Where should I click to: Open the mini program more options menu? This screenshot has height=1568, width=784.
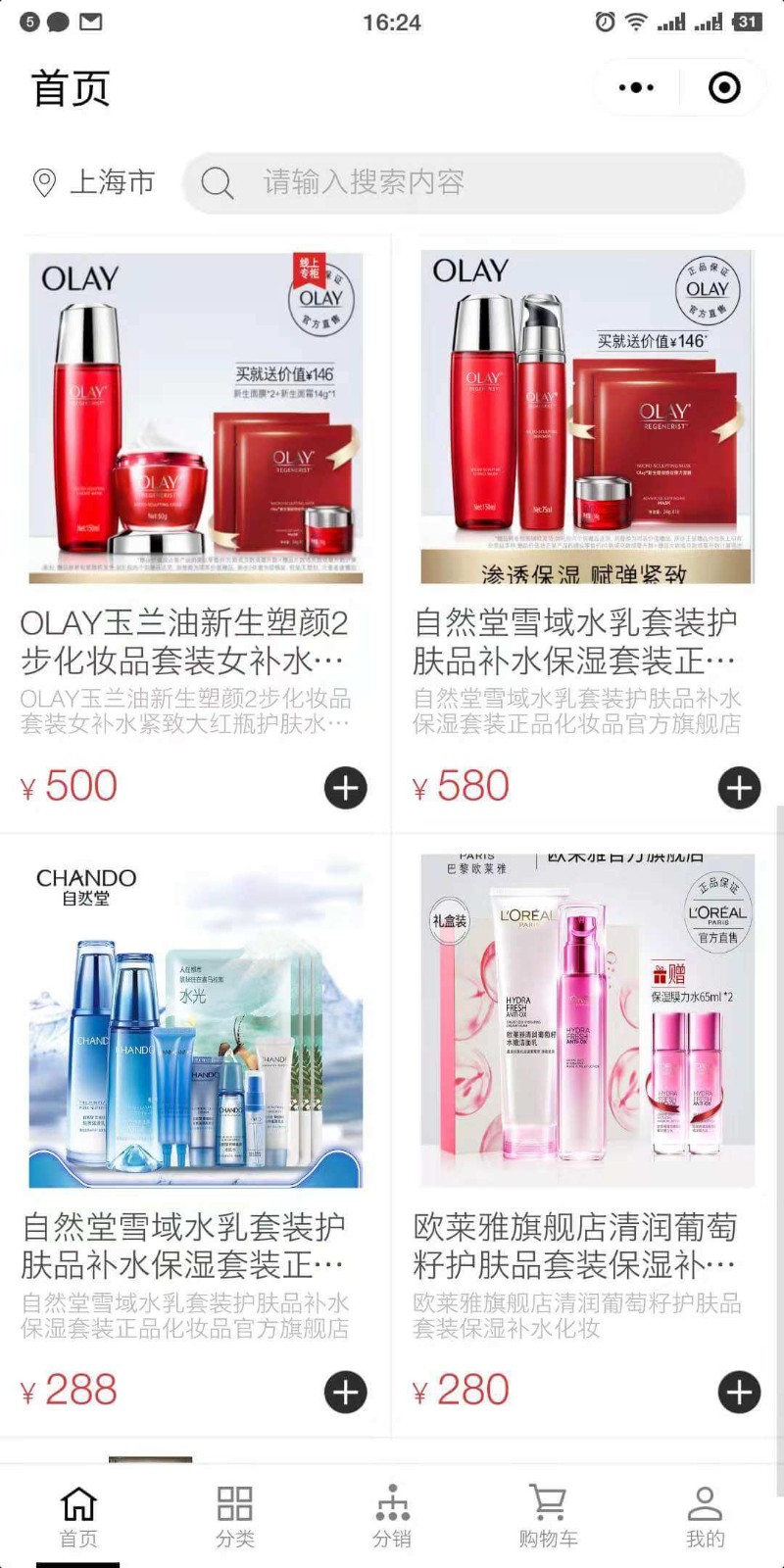tap(636, 88)
